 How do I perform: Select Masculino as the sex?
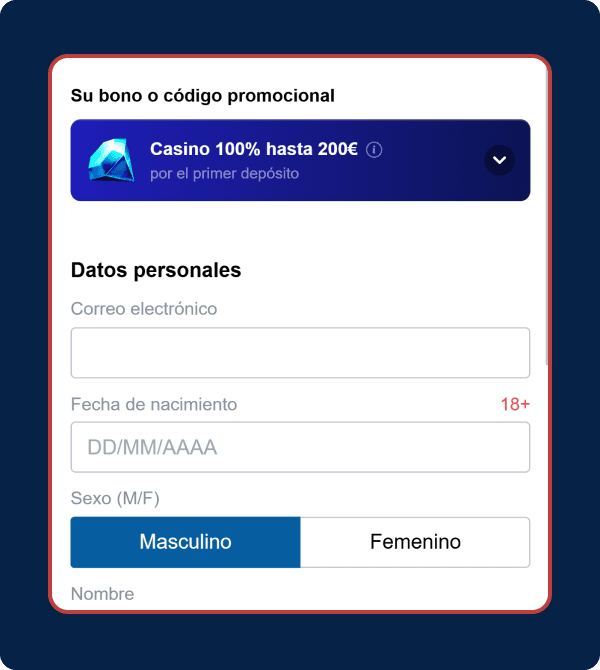[x=185, y=542]
